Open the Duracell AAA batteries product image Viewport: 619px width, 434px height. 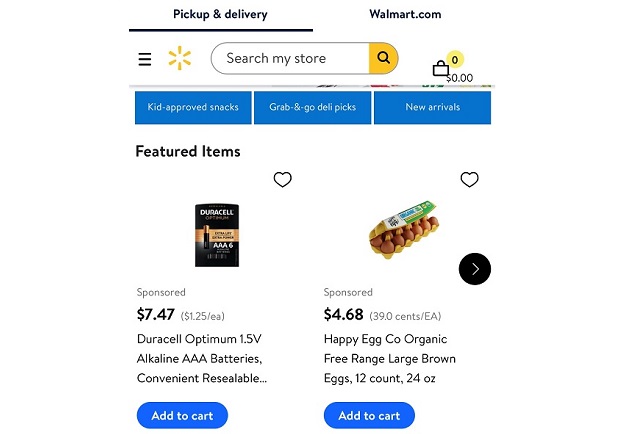[x=216, y=234]
